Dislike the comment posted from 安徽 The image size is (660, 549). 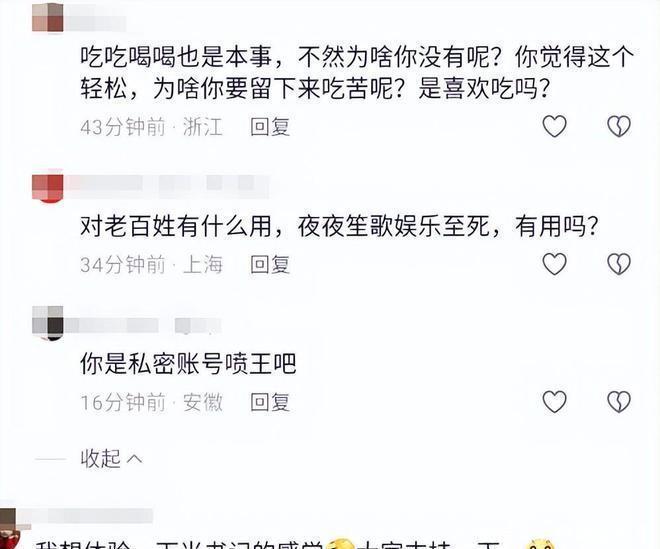pos(619,401)
